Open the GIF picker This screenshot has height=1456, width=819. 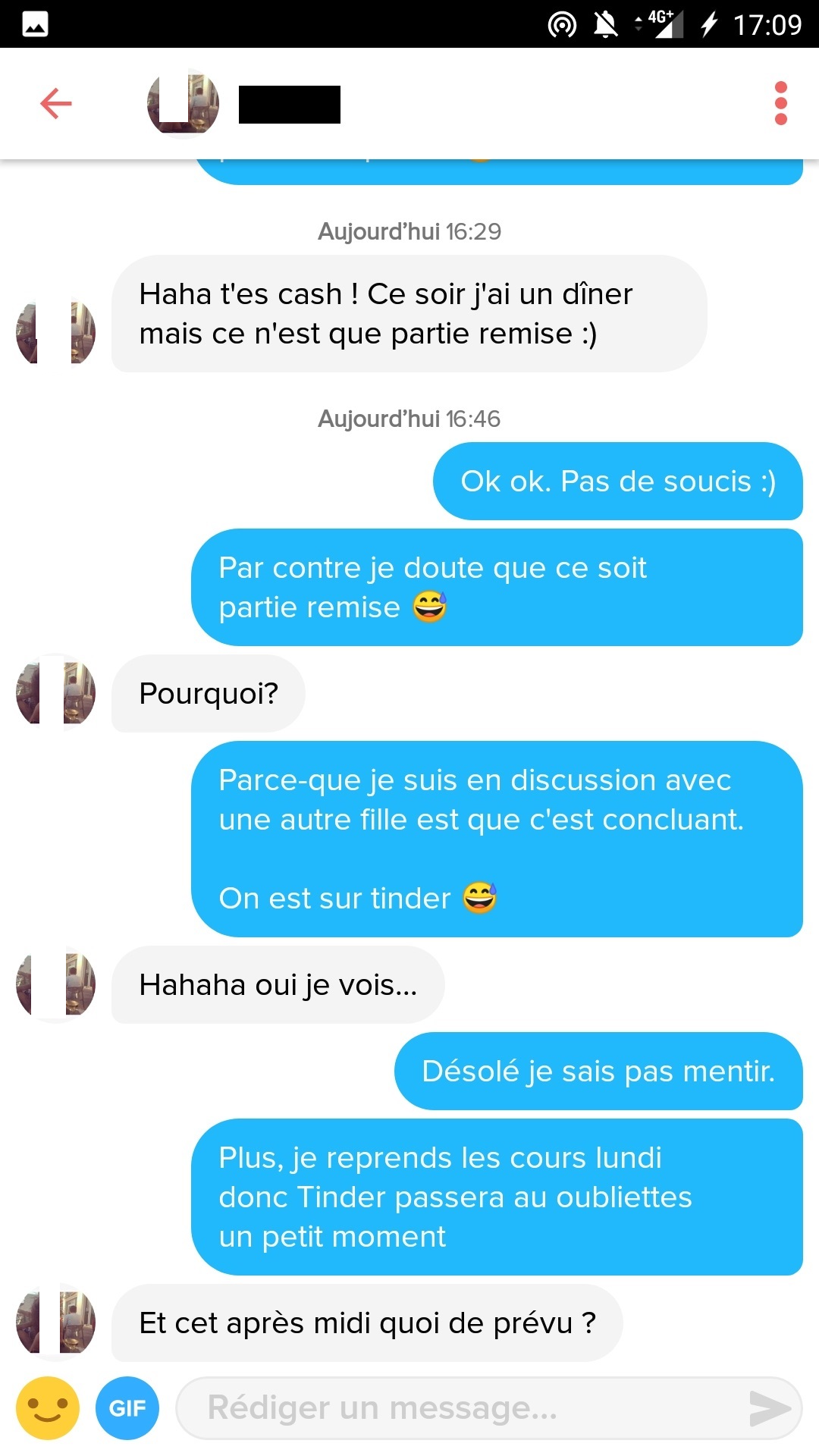[127, 1408]
